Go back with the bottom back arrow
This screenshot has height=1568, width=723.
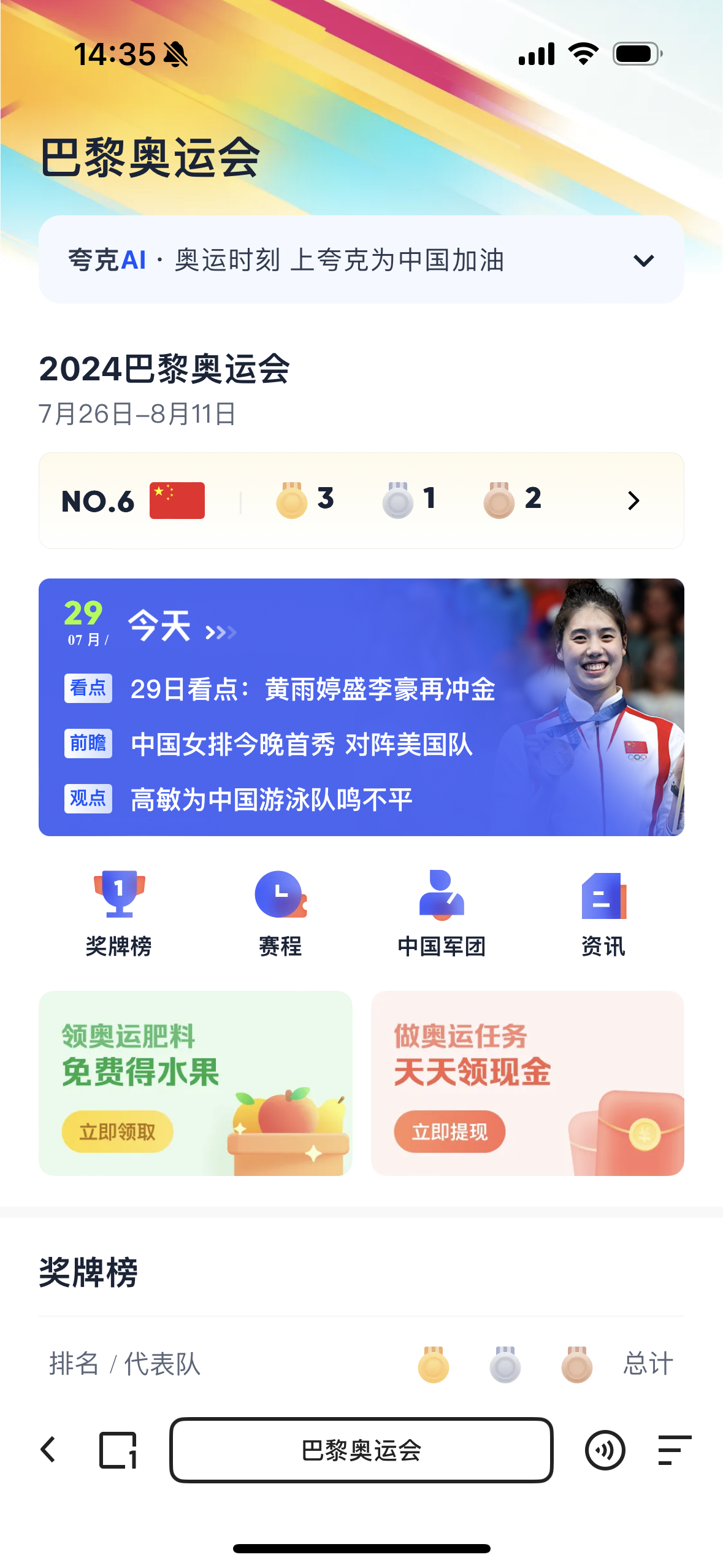[x=48, y=1450]
